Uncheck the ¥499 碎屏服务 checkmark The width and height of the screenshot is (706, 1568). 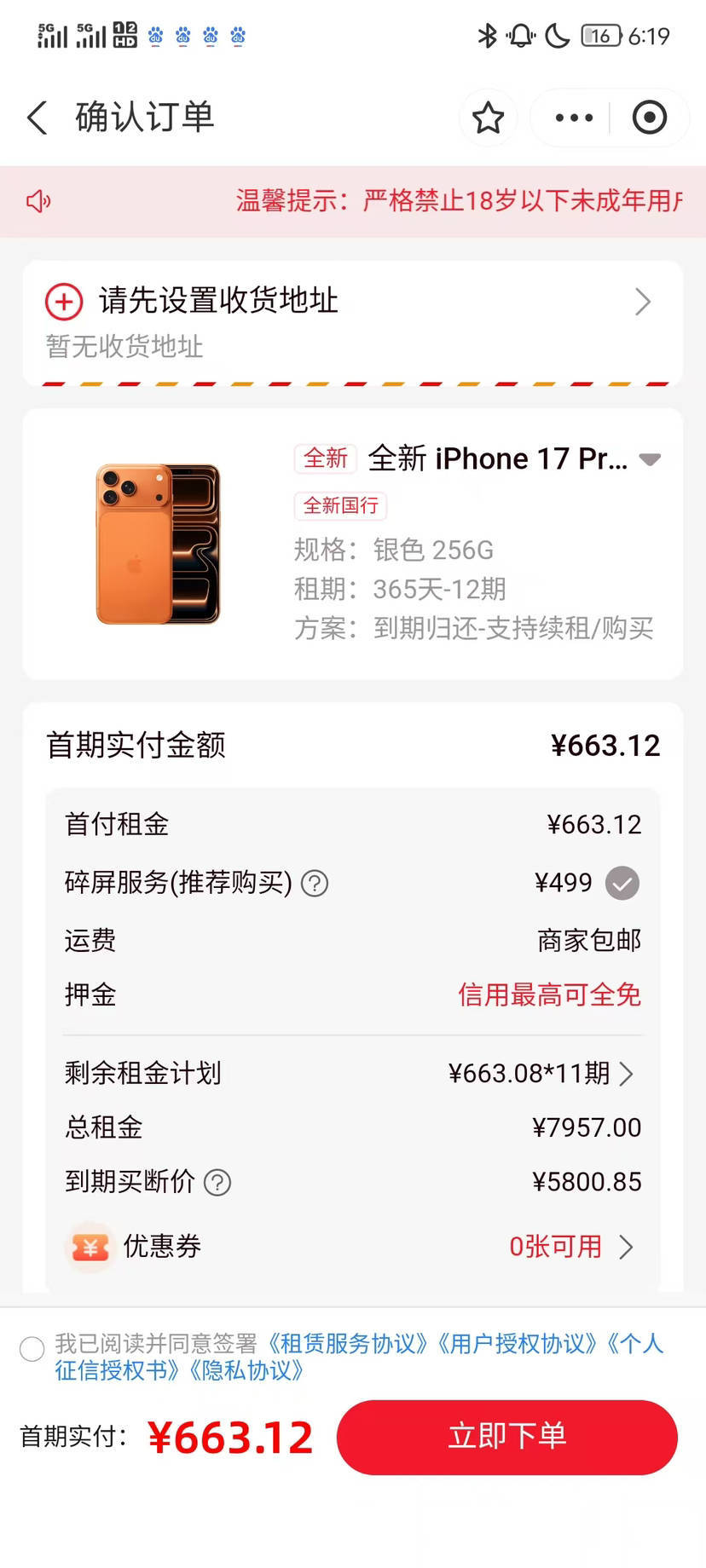coord(622,884)
